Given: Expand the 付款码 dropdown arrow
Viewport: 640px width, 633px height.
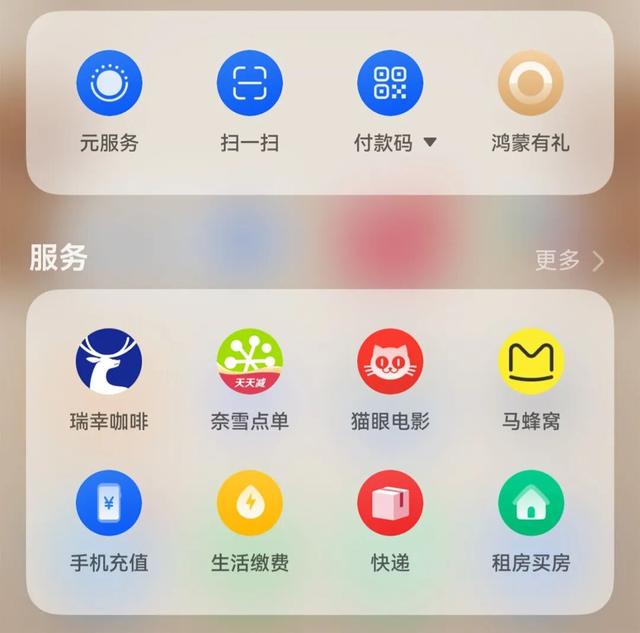Looking at the screenshot, I should pyautogui.click(x=430, y=143).
